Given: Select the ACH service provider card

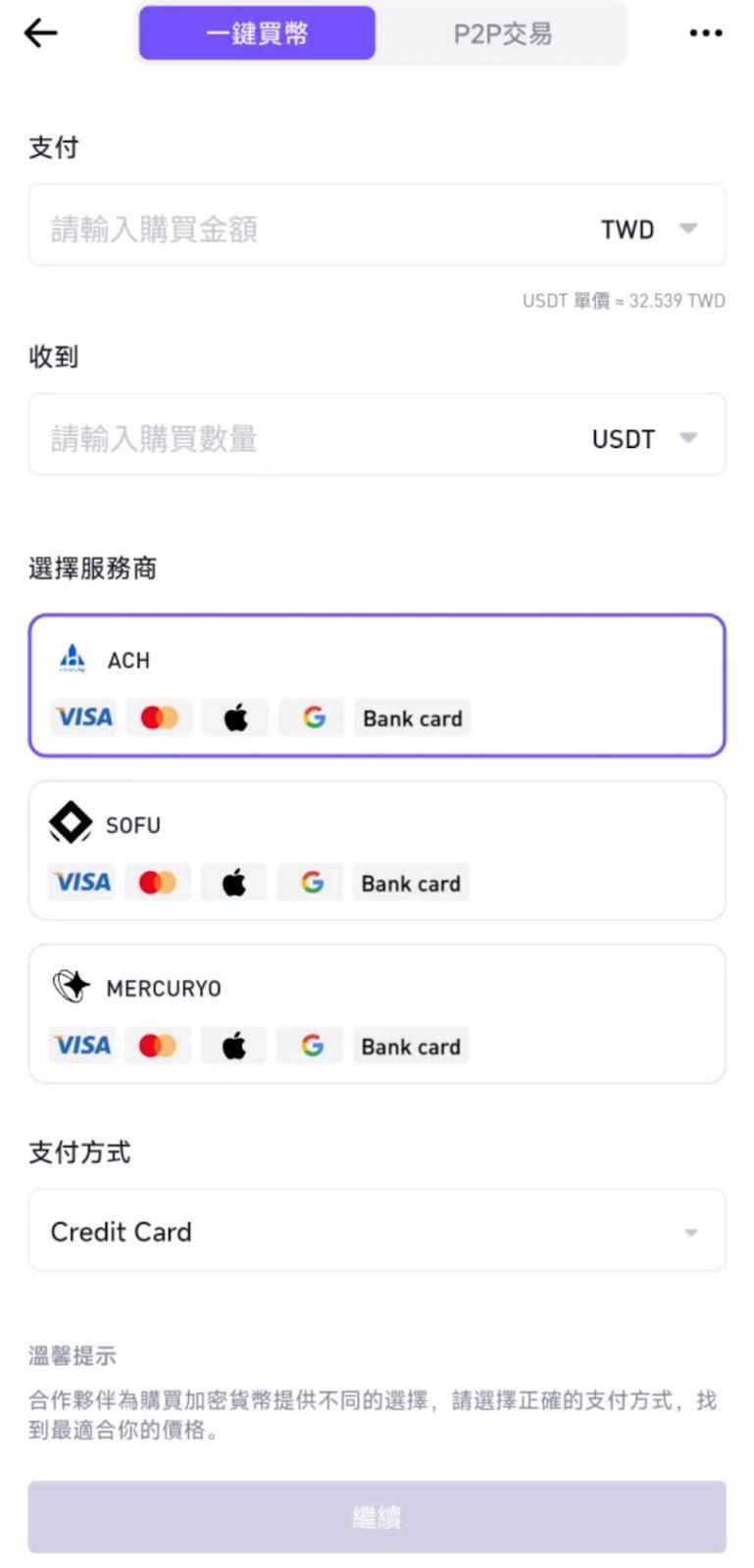Looking at the screenshot, I should point(377,685).
